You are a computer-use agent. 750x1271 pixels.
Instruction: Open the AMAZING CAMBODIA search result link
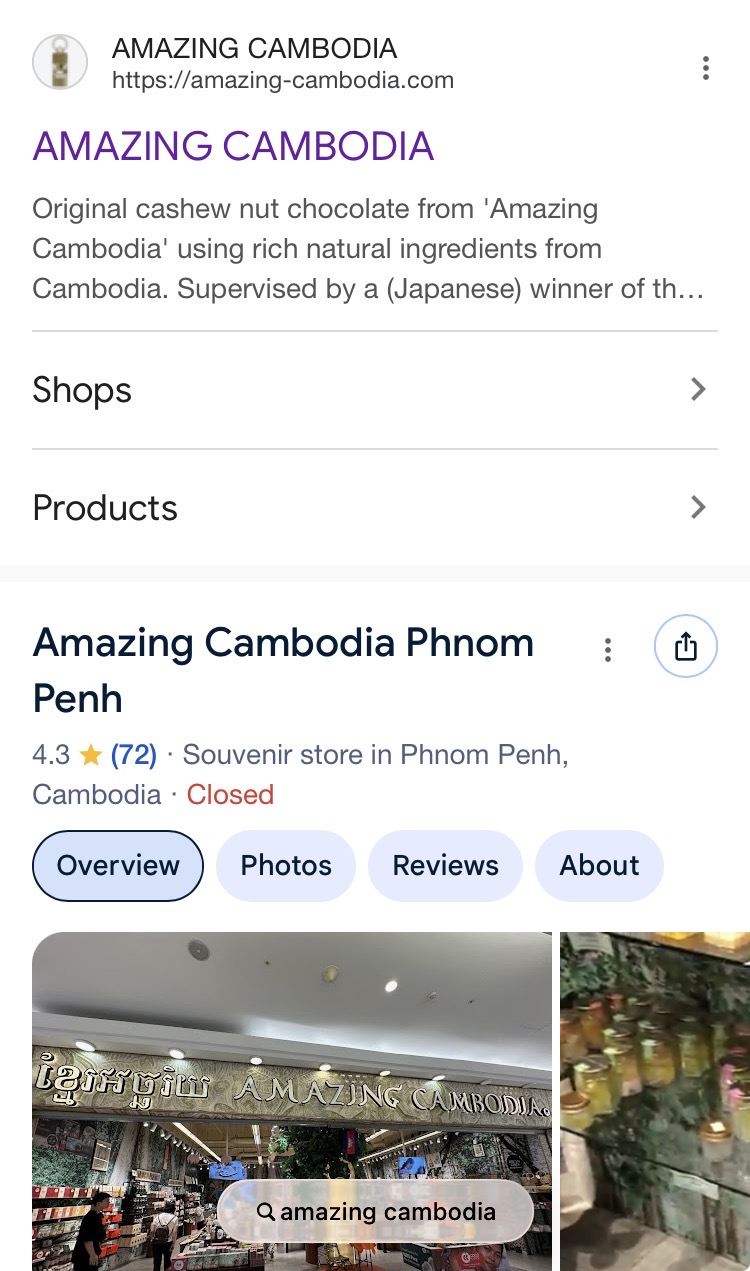[233, 147]
